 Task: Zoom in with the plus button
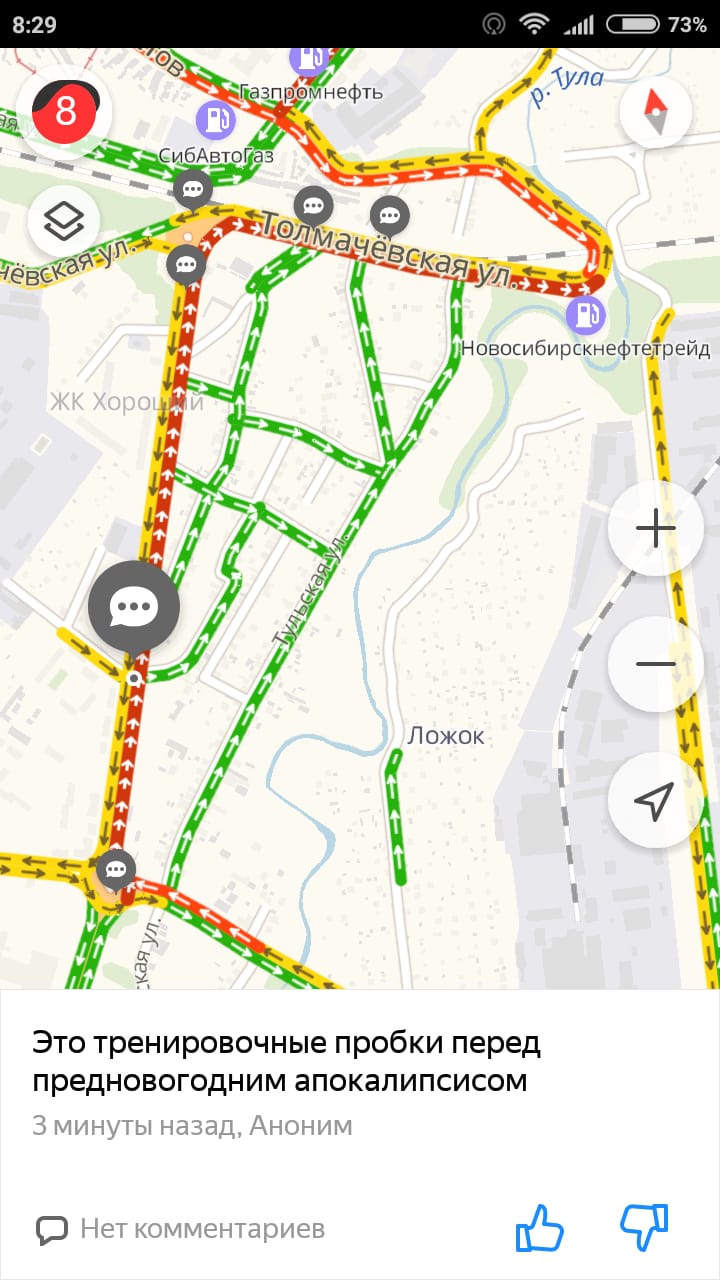tap(656, 528)
